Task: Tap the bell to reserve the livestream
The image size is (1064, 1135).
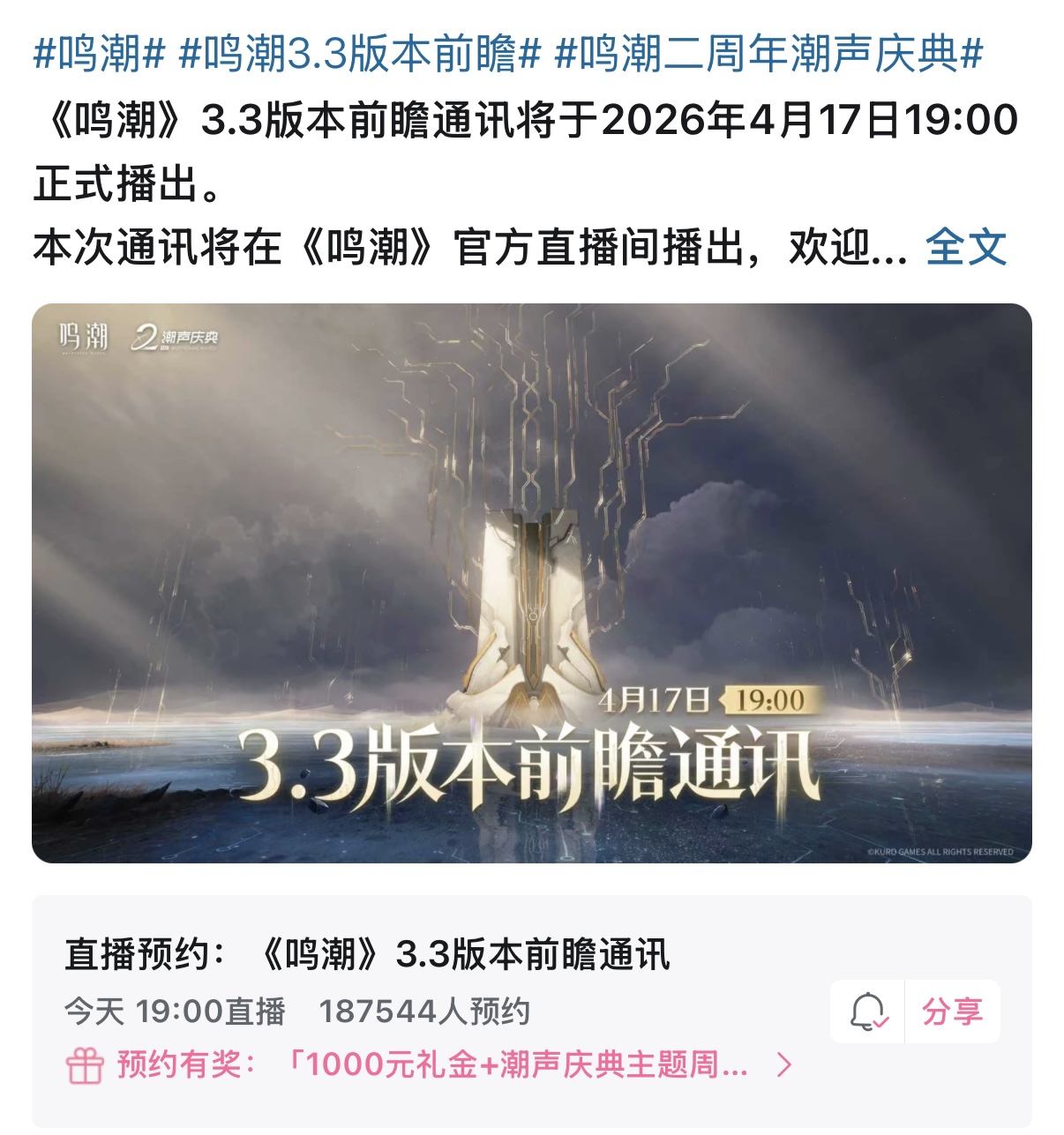Action: 868,1012
